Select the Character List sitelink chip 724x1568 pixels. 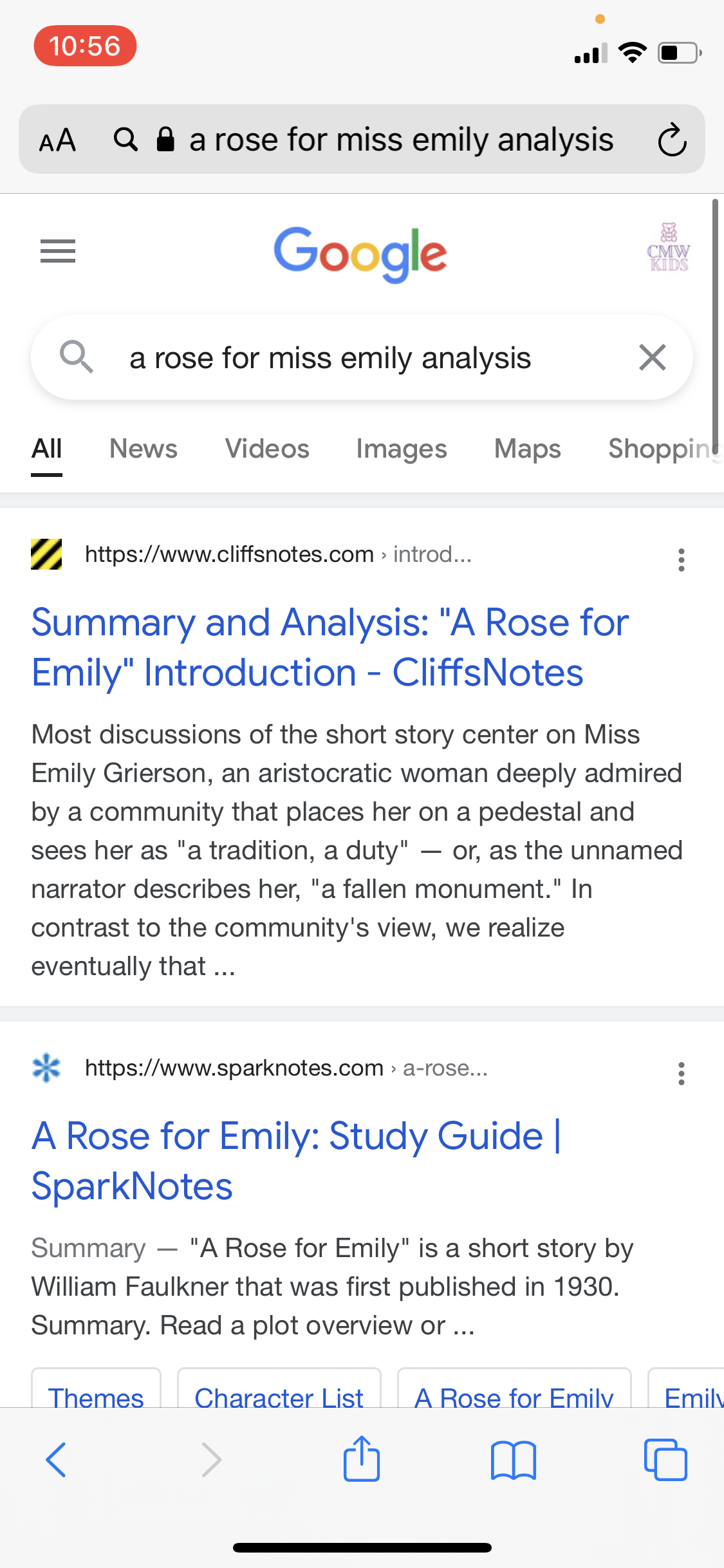(x=279, y=1394)
